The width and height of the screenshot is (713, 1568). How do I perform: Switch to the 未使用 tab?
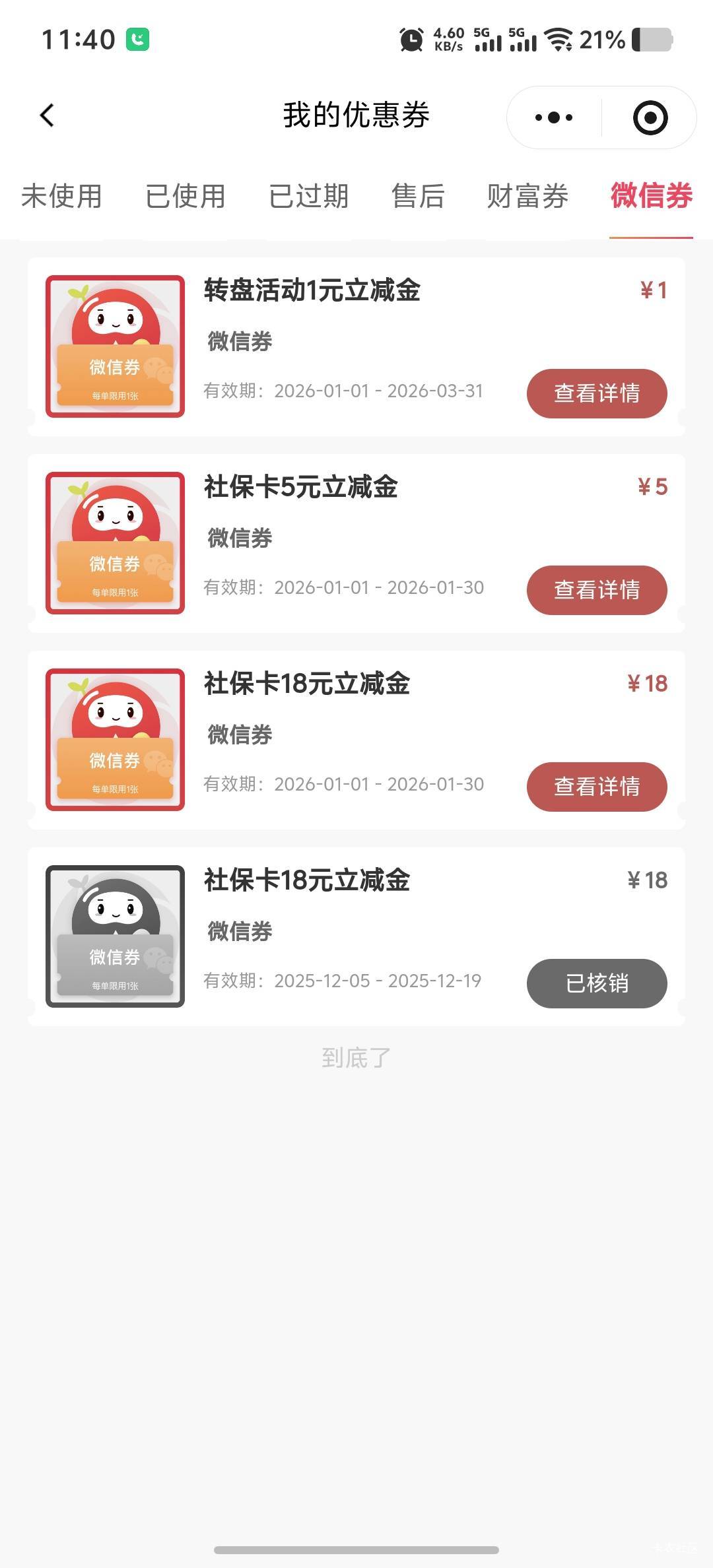[61, 196]
